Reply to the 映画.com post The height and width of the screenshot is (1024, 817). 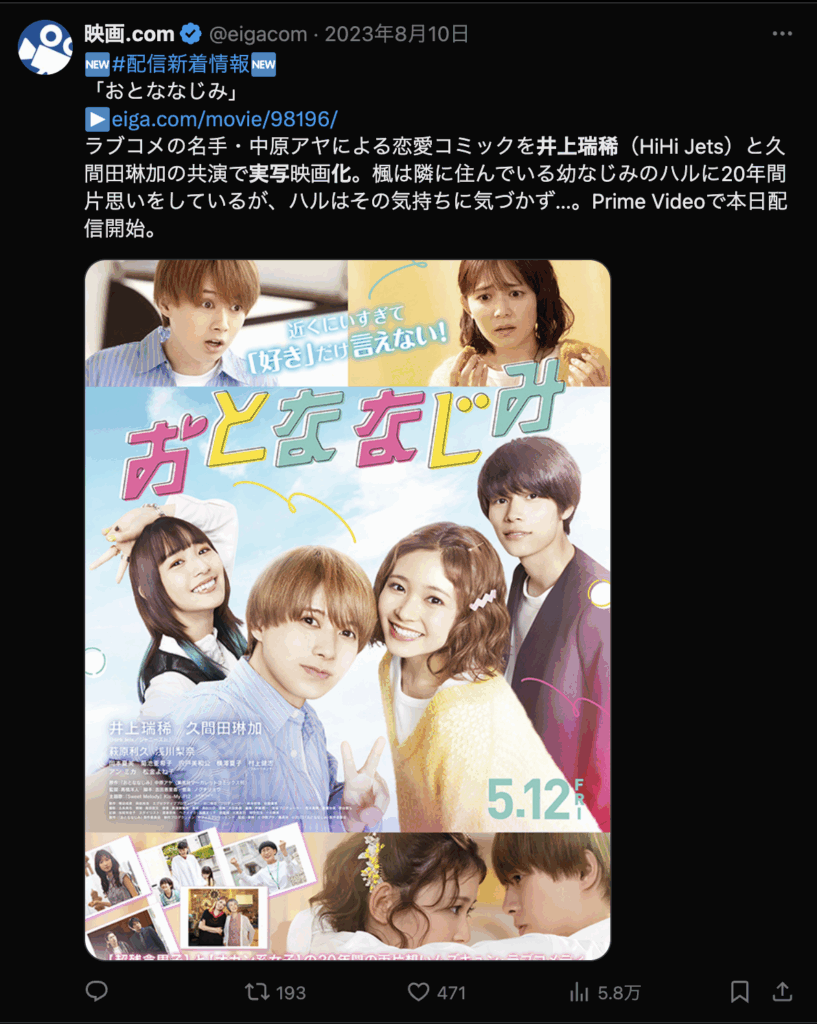pos(97,992)
